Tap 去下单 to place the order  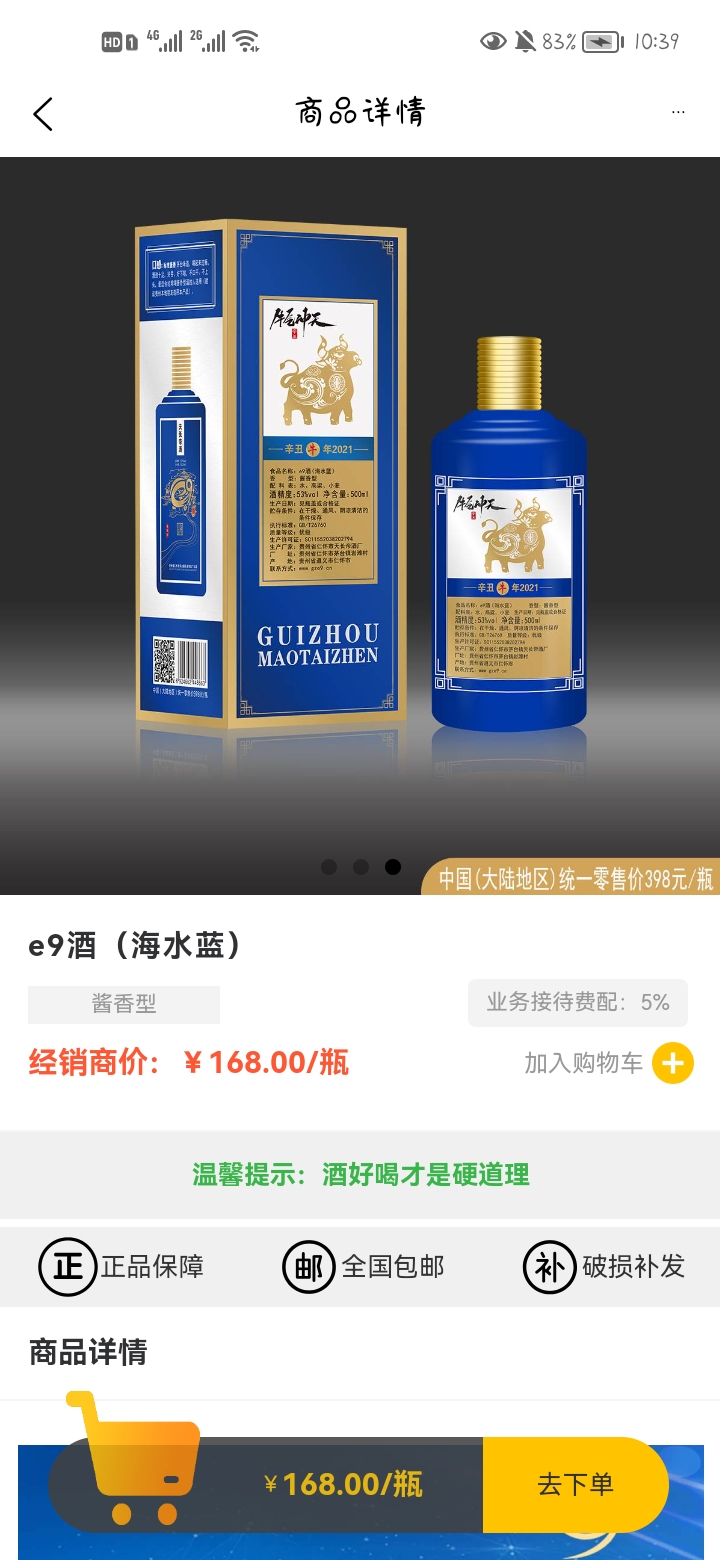pyautogui.click(x=575, y=1484)
